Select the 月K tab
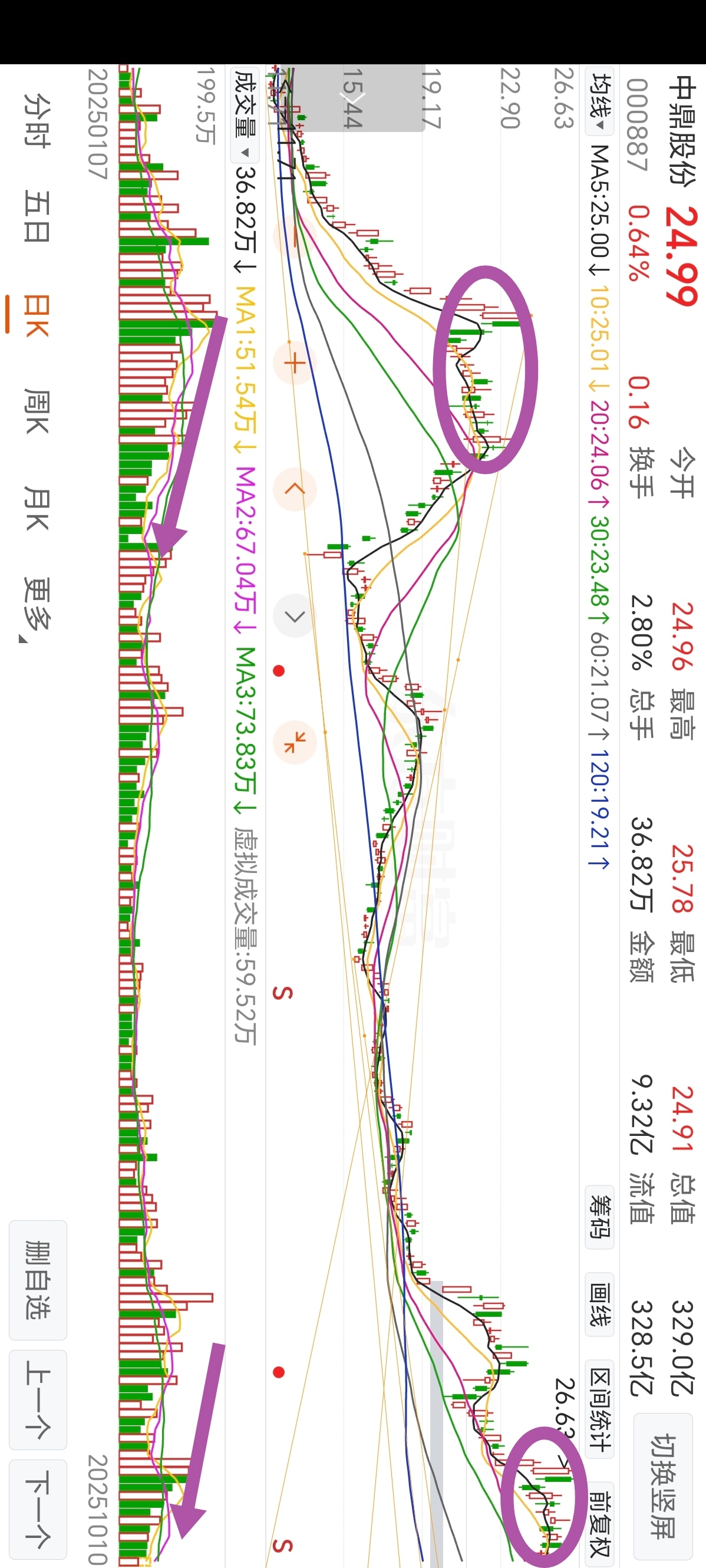The width and height of the screenshot is (706, 1568). (38, 508)
